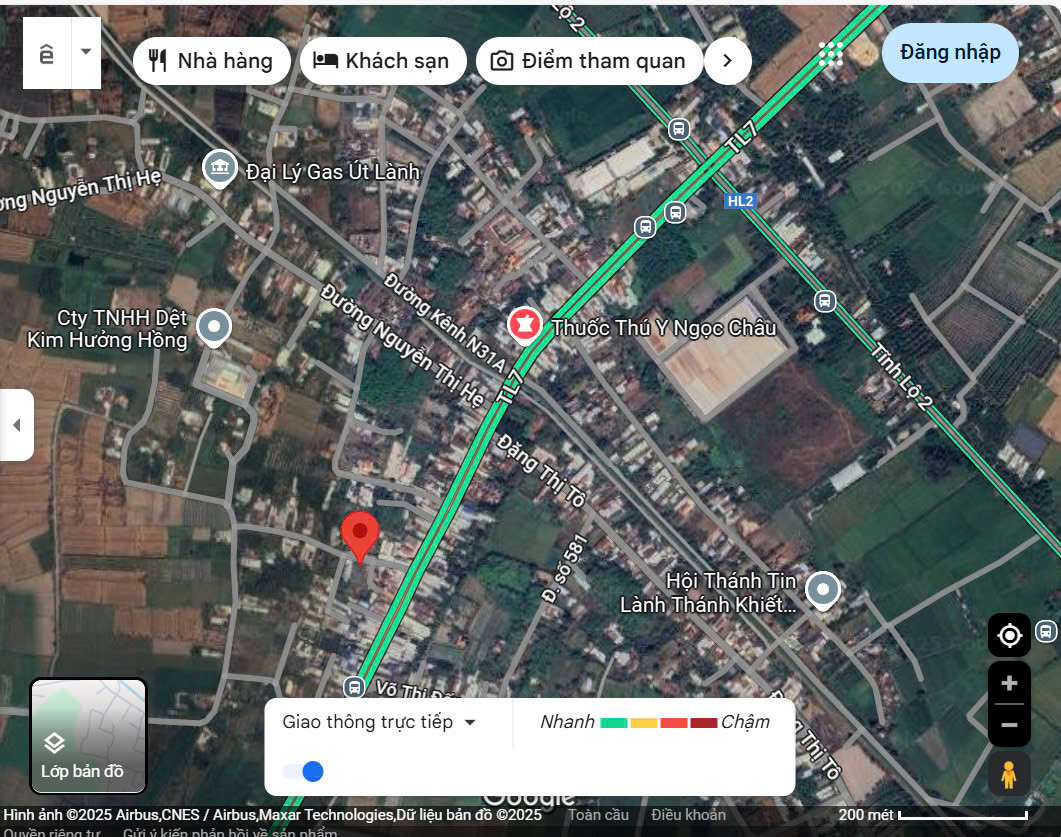
Task: Show more category chips with arrow
Action: pos(727,61)
